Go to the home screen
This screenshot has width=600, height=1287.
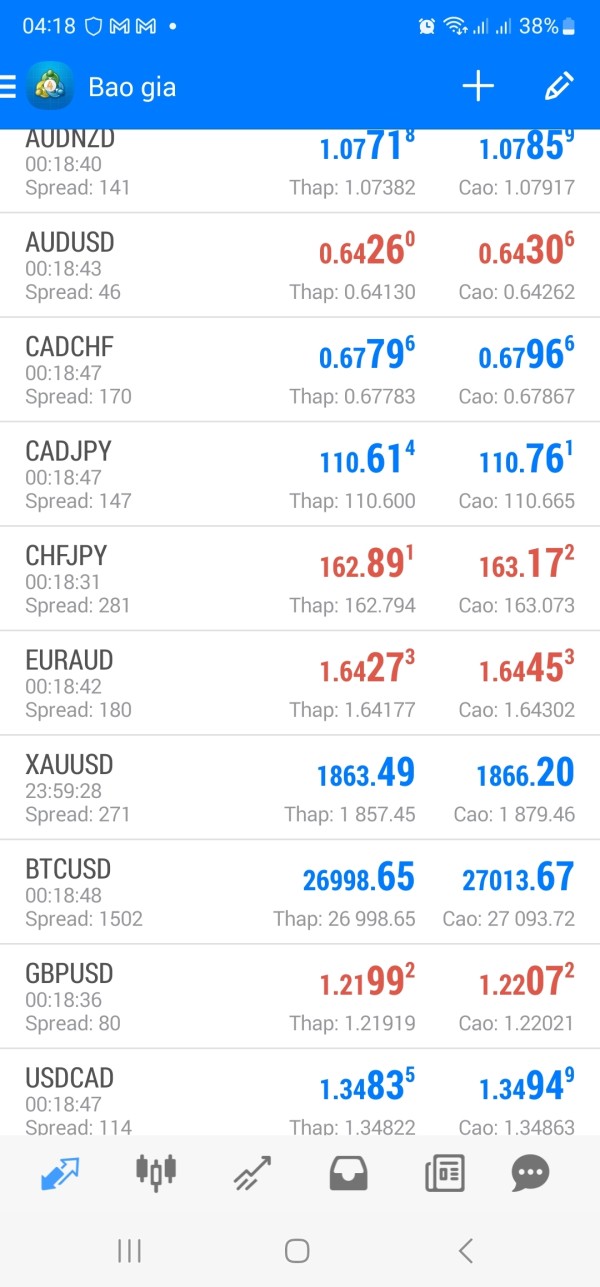297,1250
